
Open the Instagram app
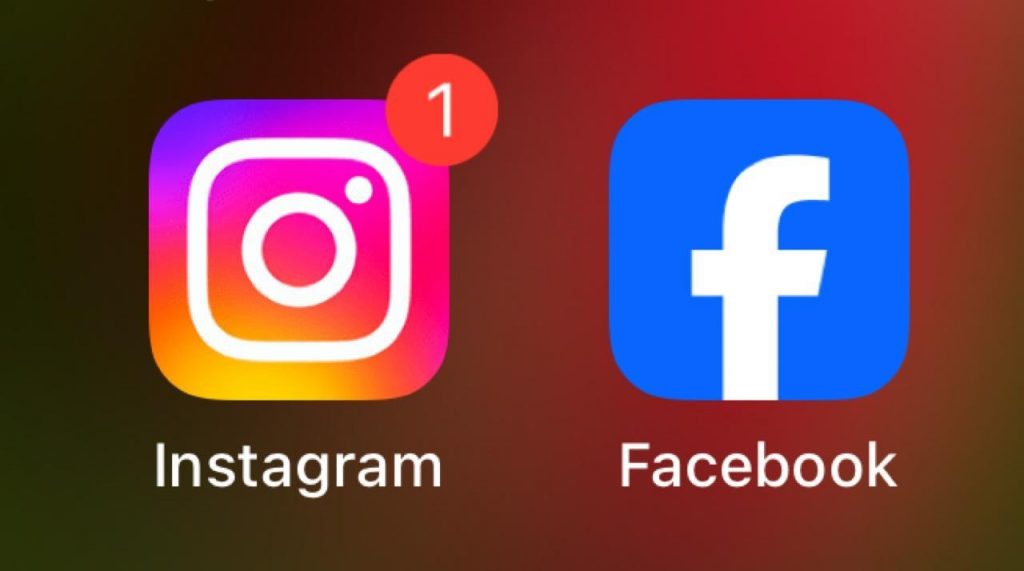299,250
